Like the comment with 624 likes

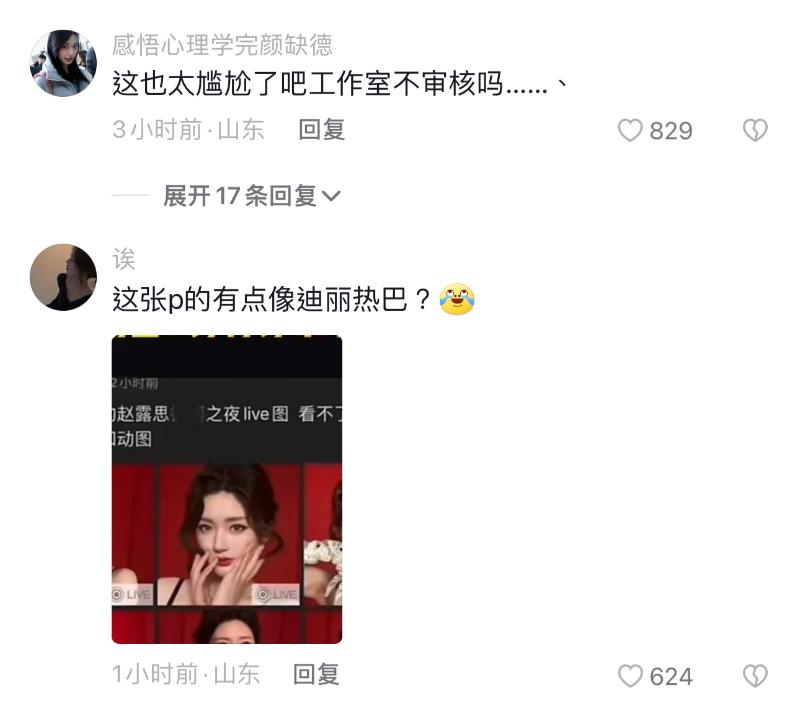tap(630, 677)
